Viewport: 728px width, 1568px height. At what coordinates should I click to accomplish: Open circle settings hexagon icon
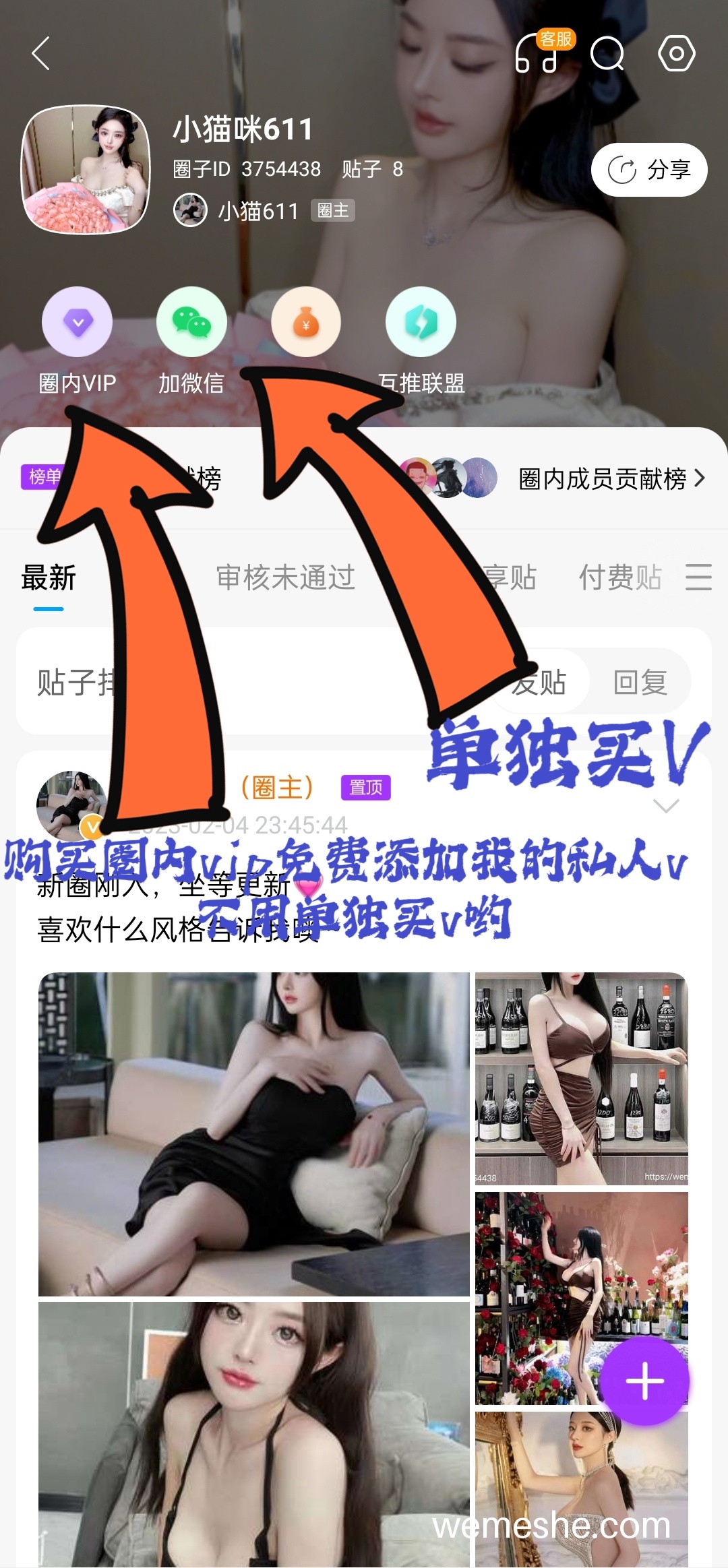(x=676, y=53)
